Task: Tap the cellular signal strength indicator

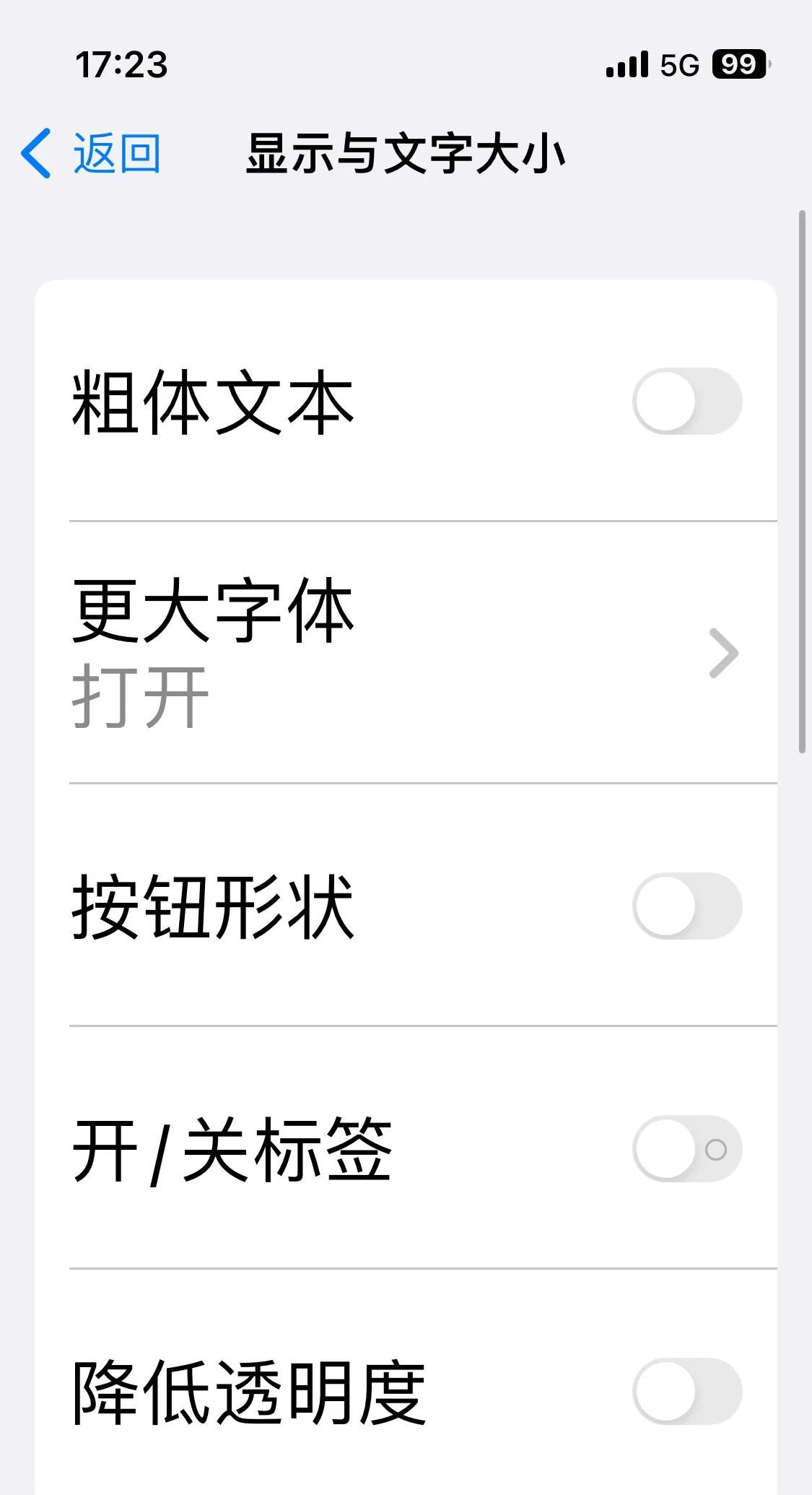Action: point(627,65)
